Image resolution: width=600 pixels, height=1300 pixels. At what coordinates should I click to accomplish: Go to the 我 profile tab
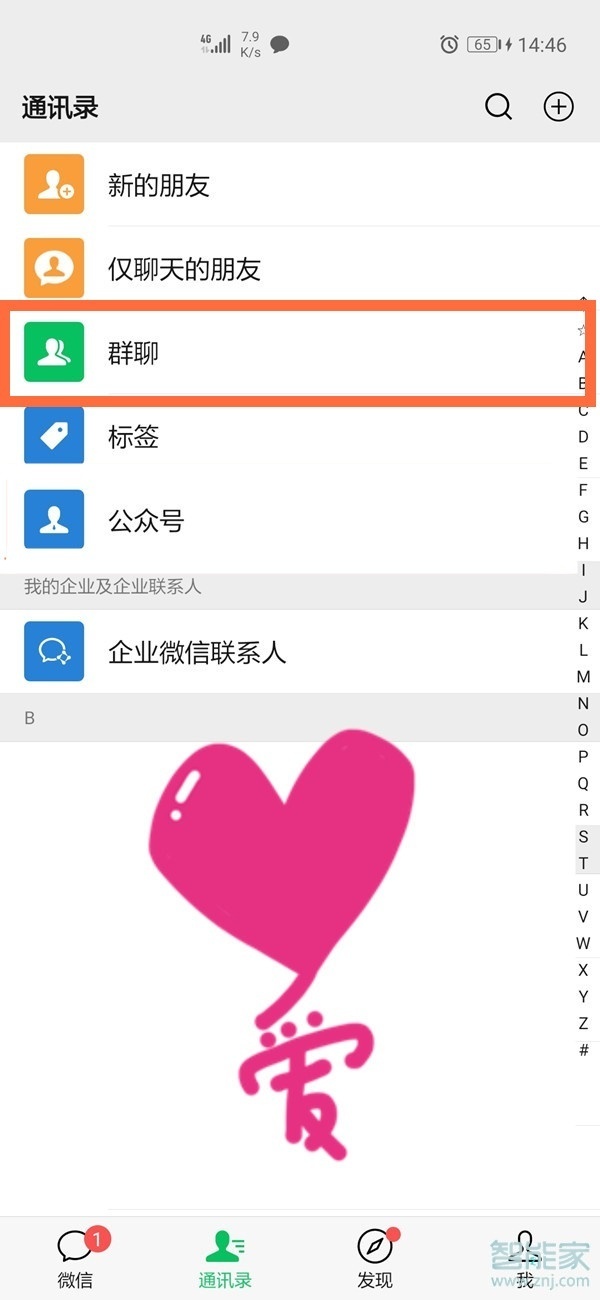click(x=524, y=1258)
